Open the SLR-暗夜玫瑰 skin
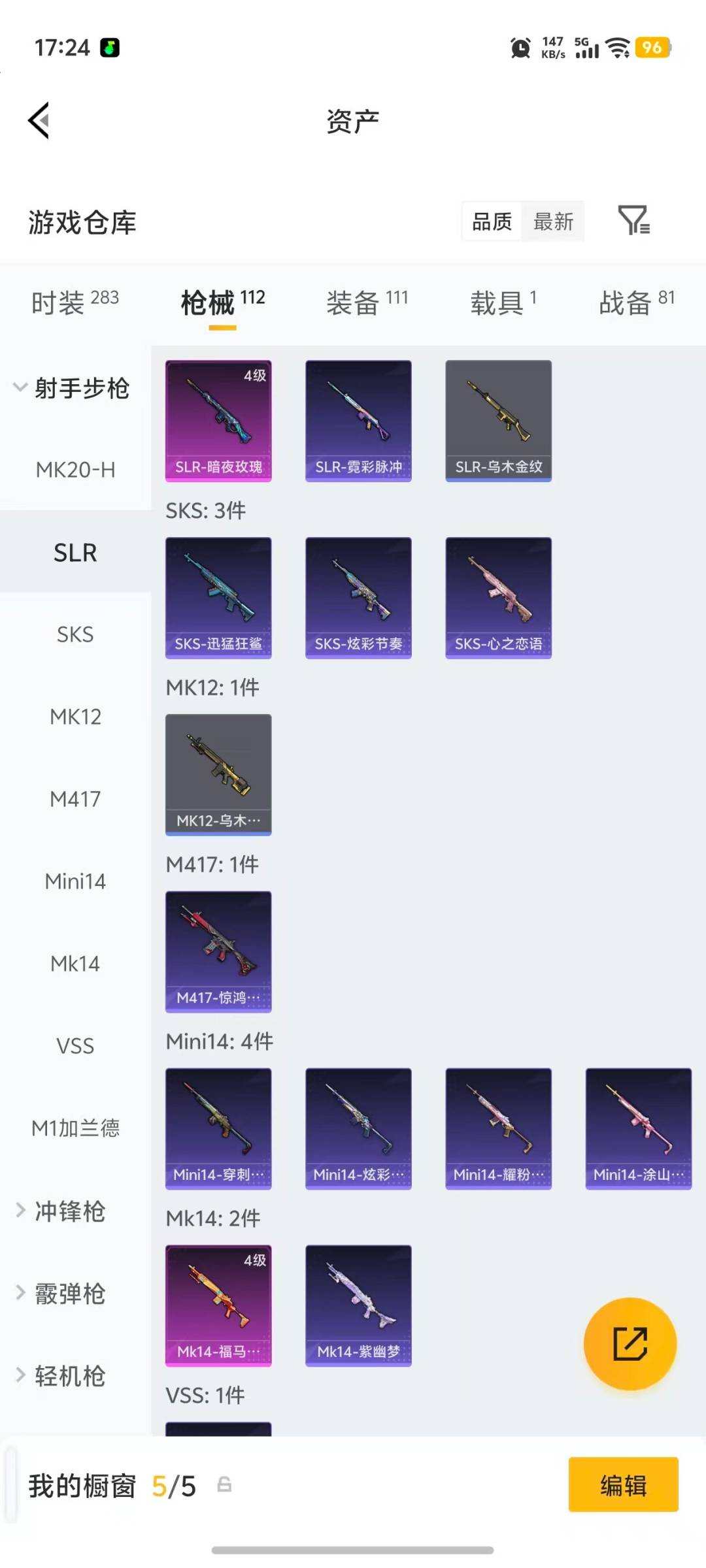 (x=218, y=421)
